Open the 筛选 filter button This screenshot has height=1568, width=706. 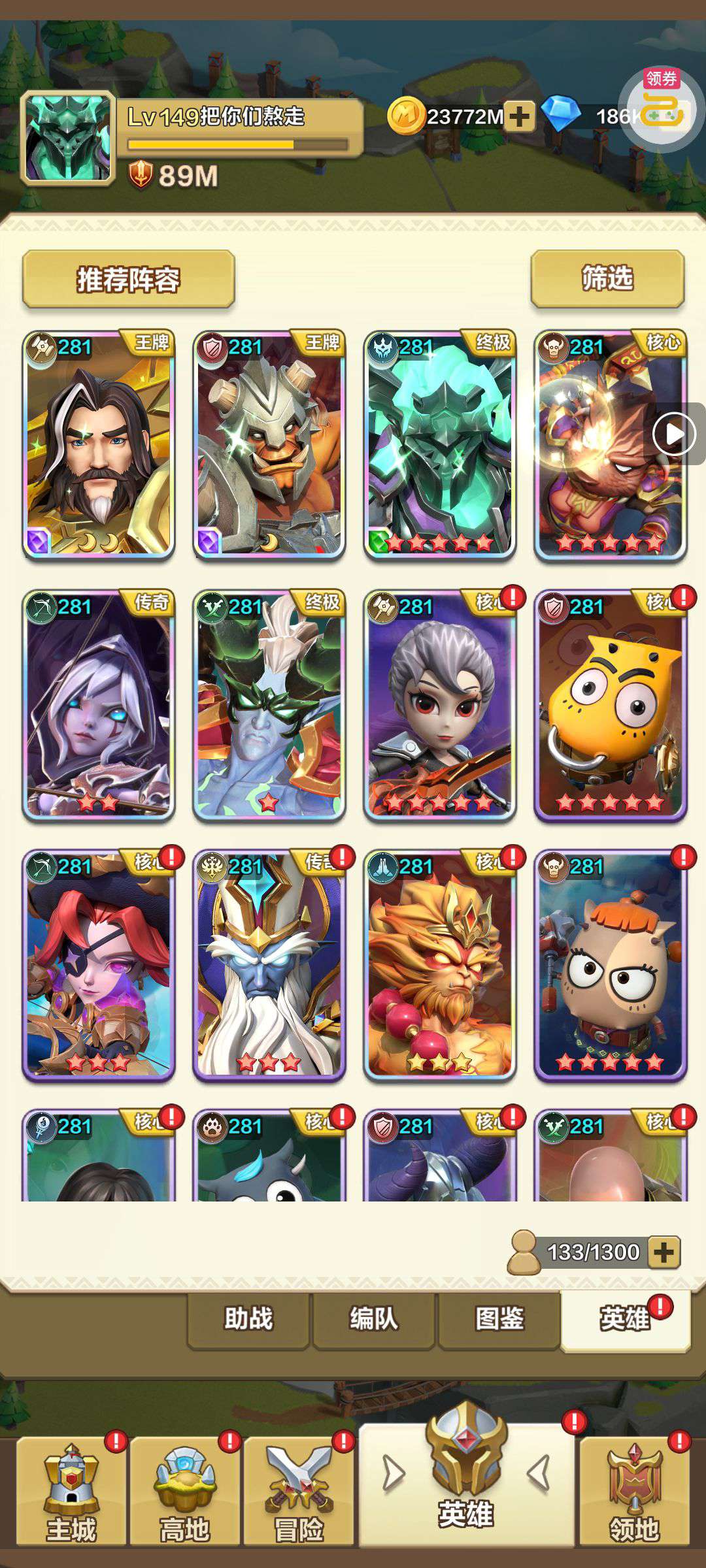pyautogui.click(x=607, y=278)
